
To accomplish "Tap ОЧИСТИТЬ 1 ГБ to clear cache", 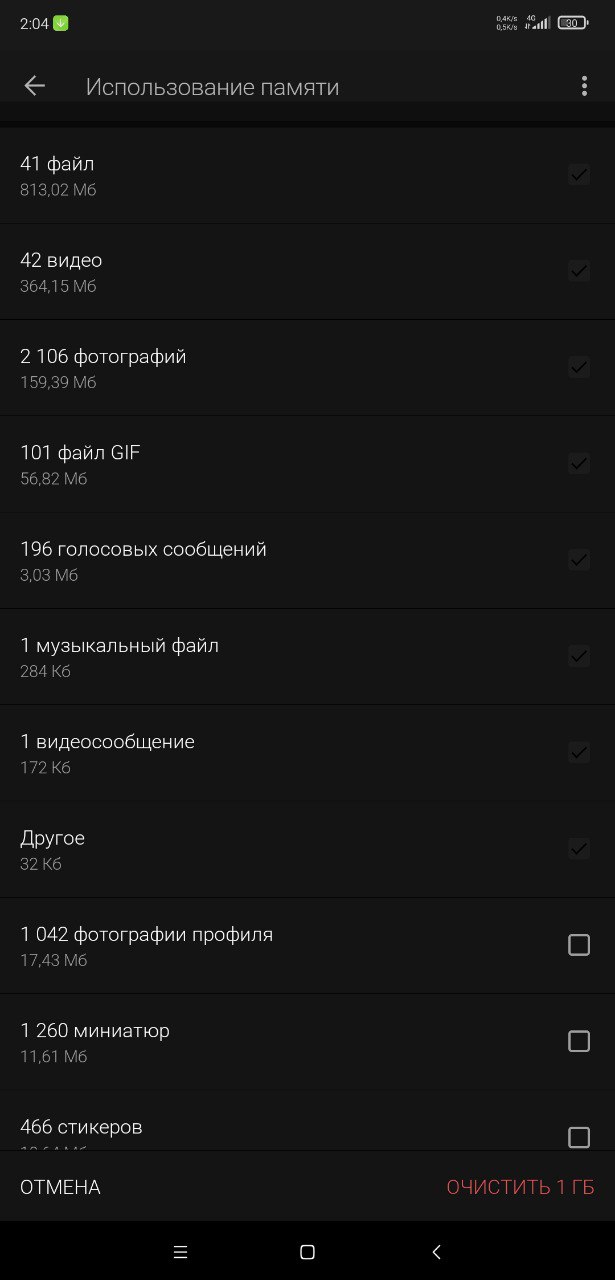I will pyautogui.click(x=520, y=1187).
